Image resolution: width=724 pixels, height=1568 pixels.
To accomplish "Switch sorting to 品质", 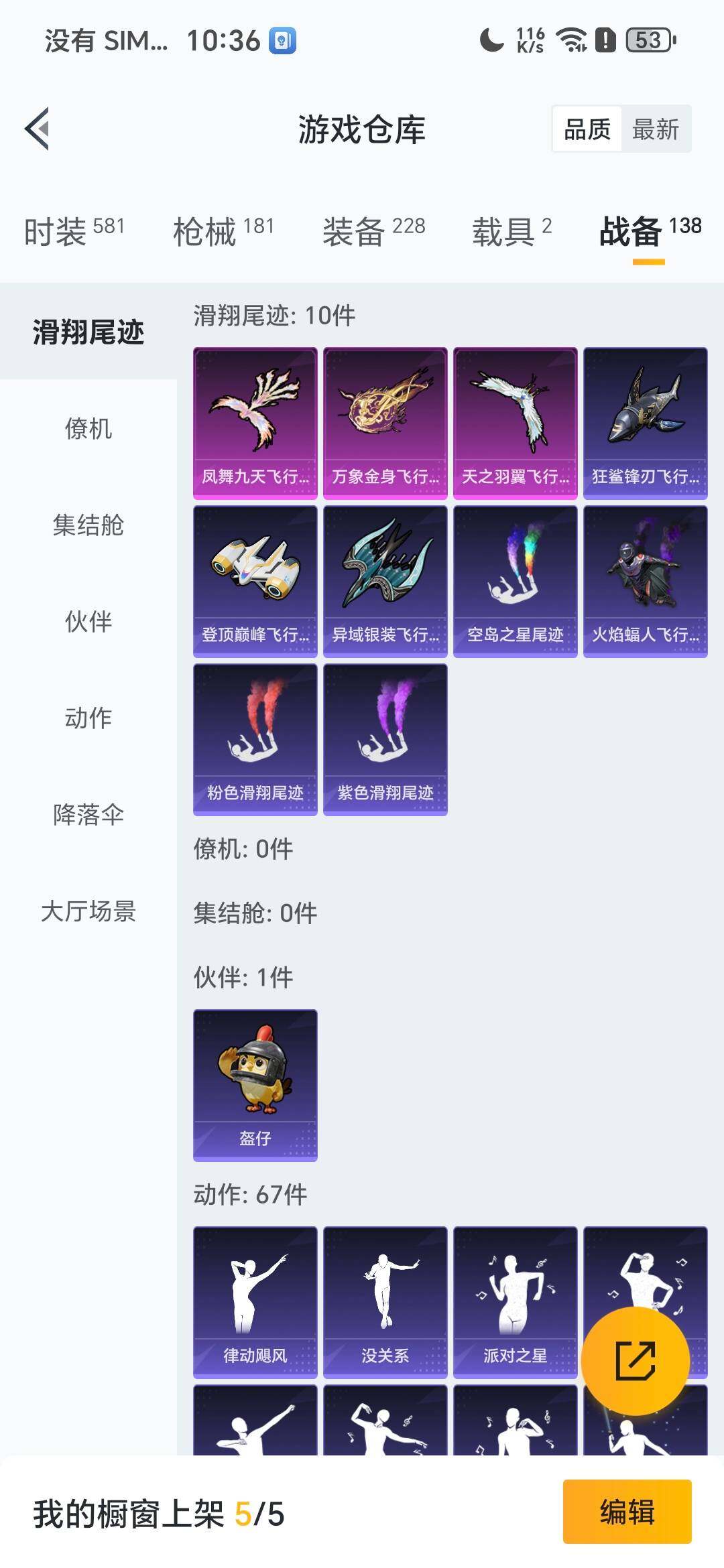I will coord(589,129).
